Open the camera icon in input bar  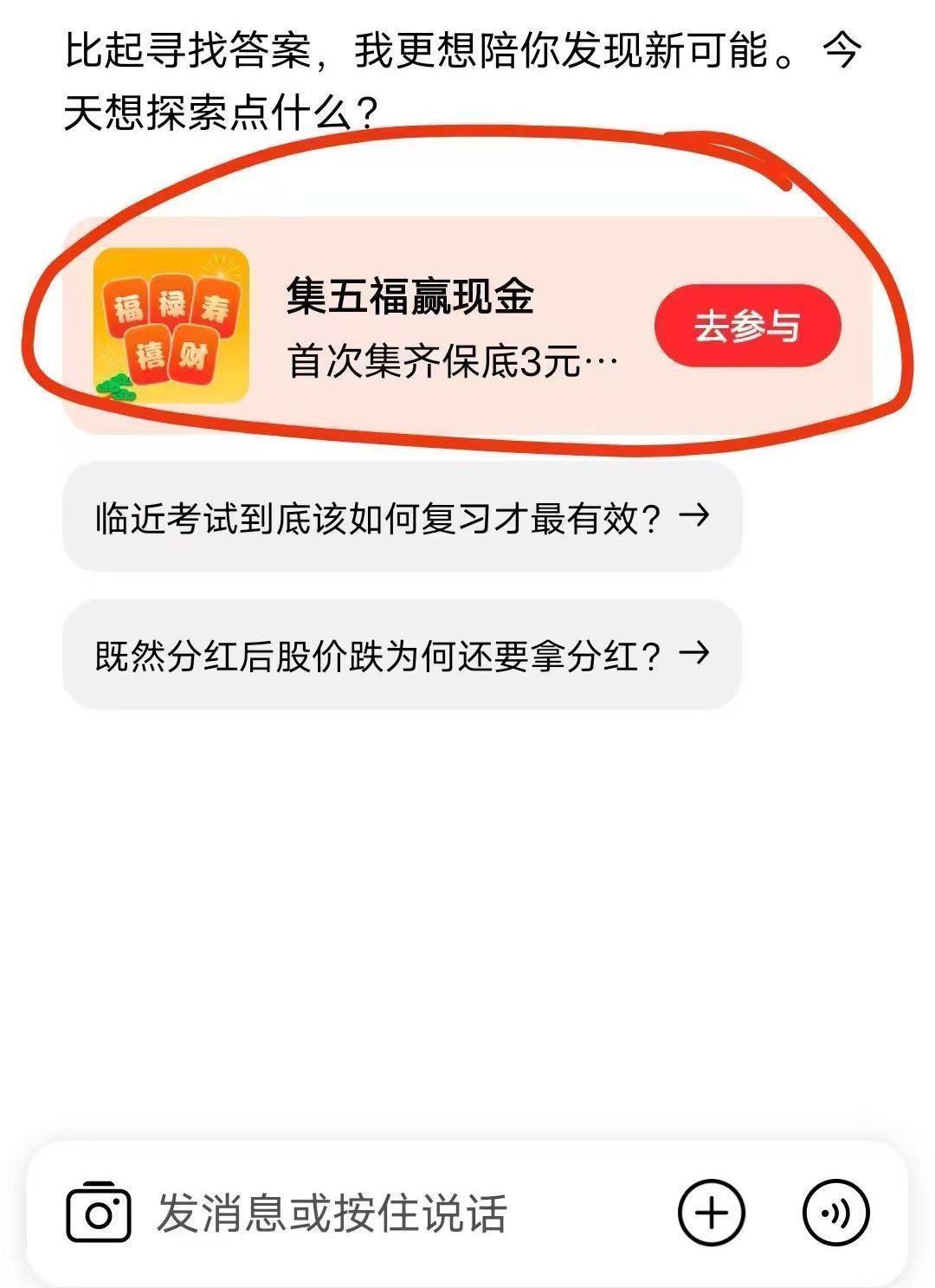pyautogui.click(x=99, y=1212)
